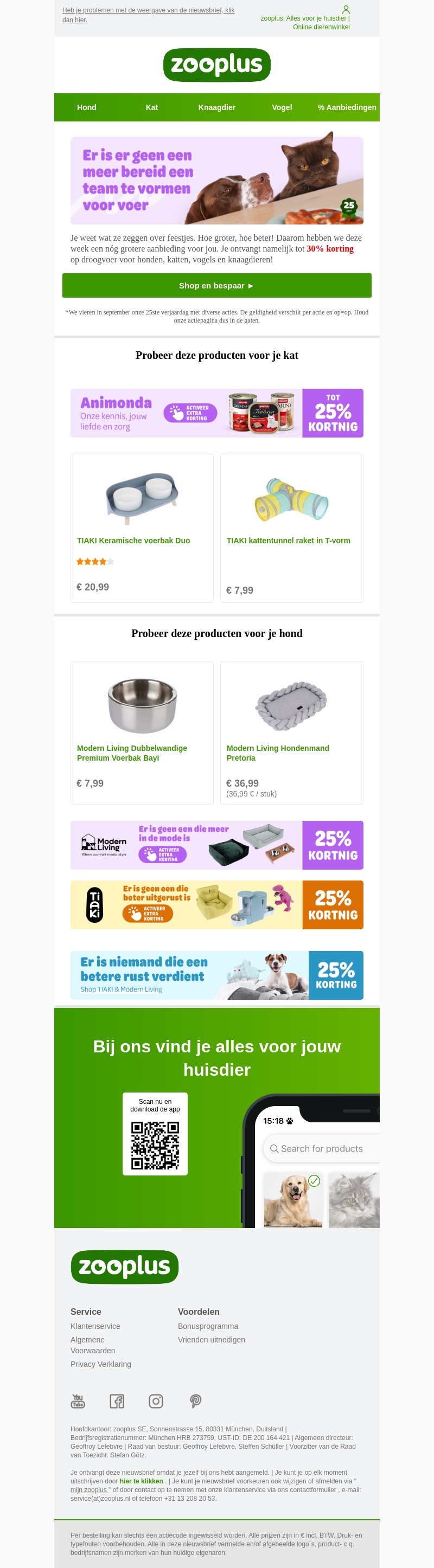The image size is (434, 1568).
Task: Unsubscribe via hier te klikken link
Action: click(x=141, y=1481)
